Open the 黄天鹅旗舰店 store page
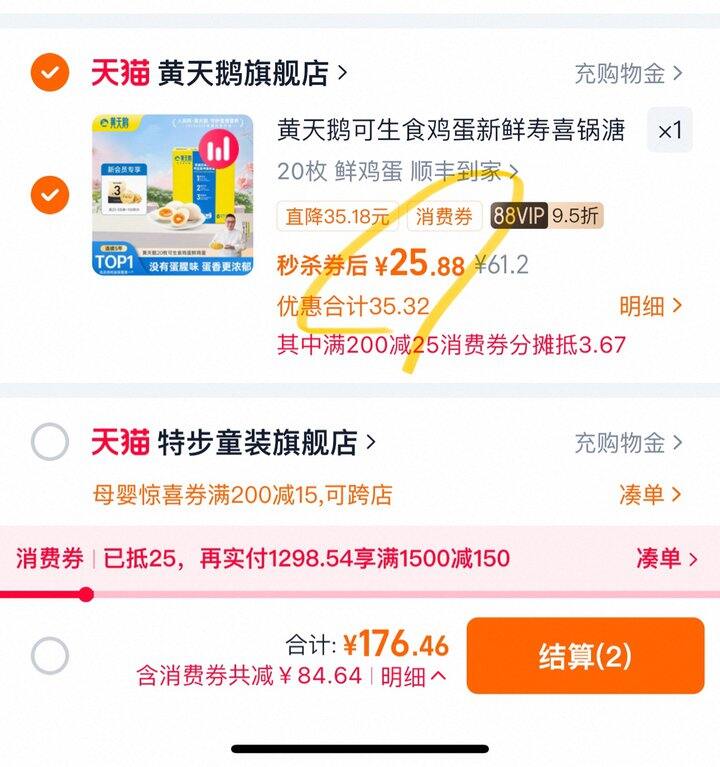The height and width of the screenshot is (767, 720). coord(250,72)
